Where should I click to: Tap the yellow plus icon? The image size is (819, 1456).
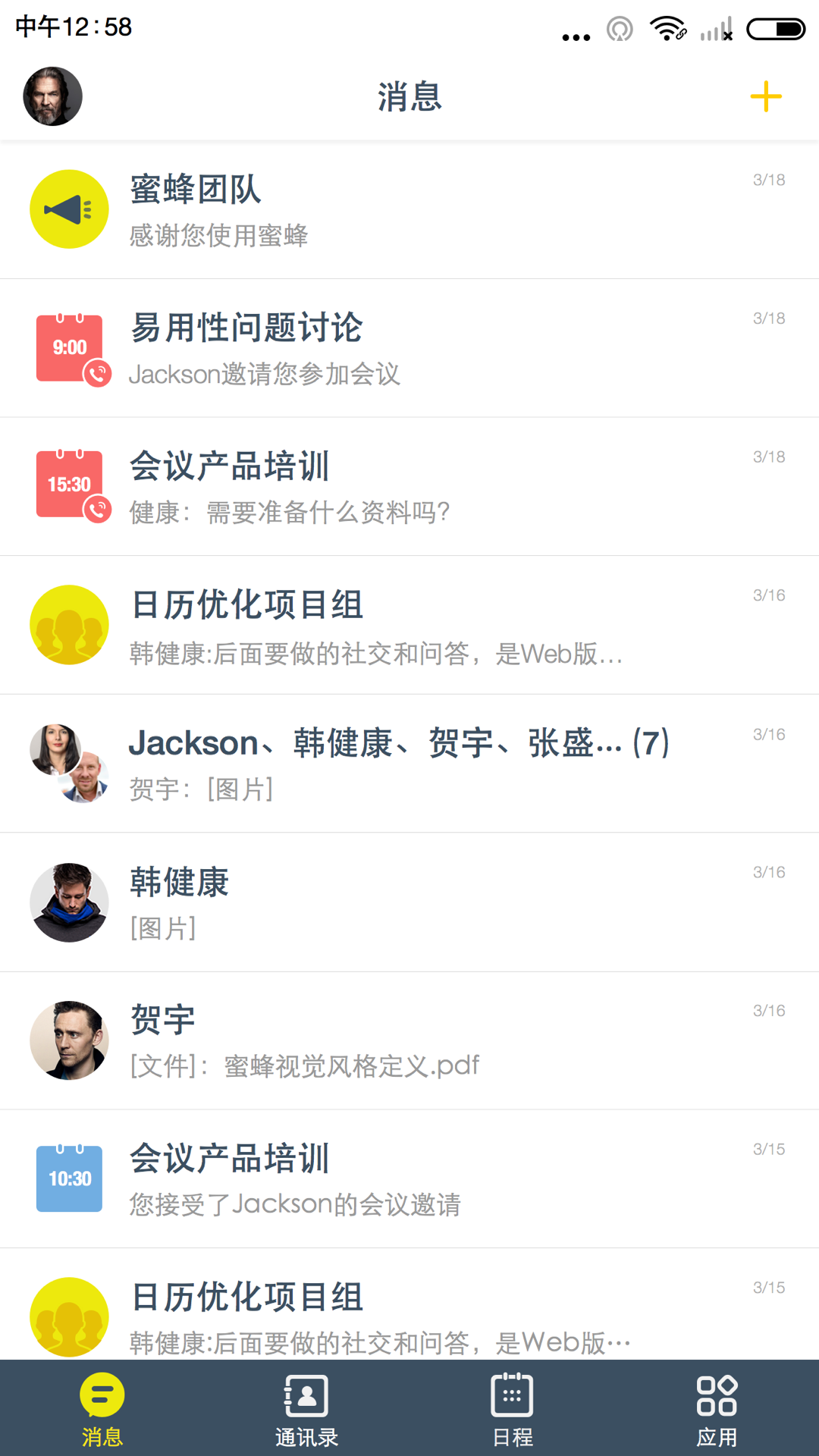point(765,96)
